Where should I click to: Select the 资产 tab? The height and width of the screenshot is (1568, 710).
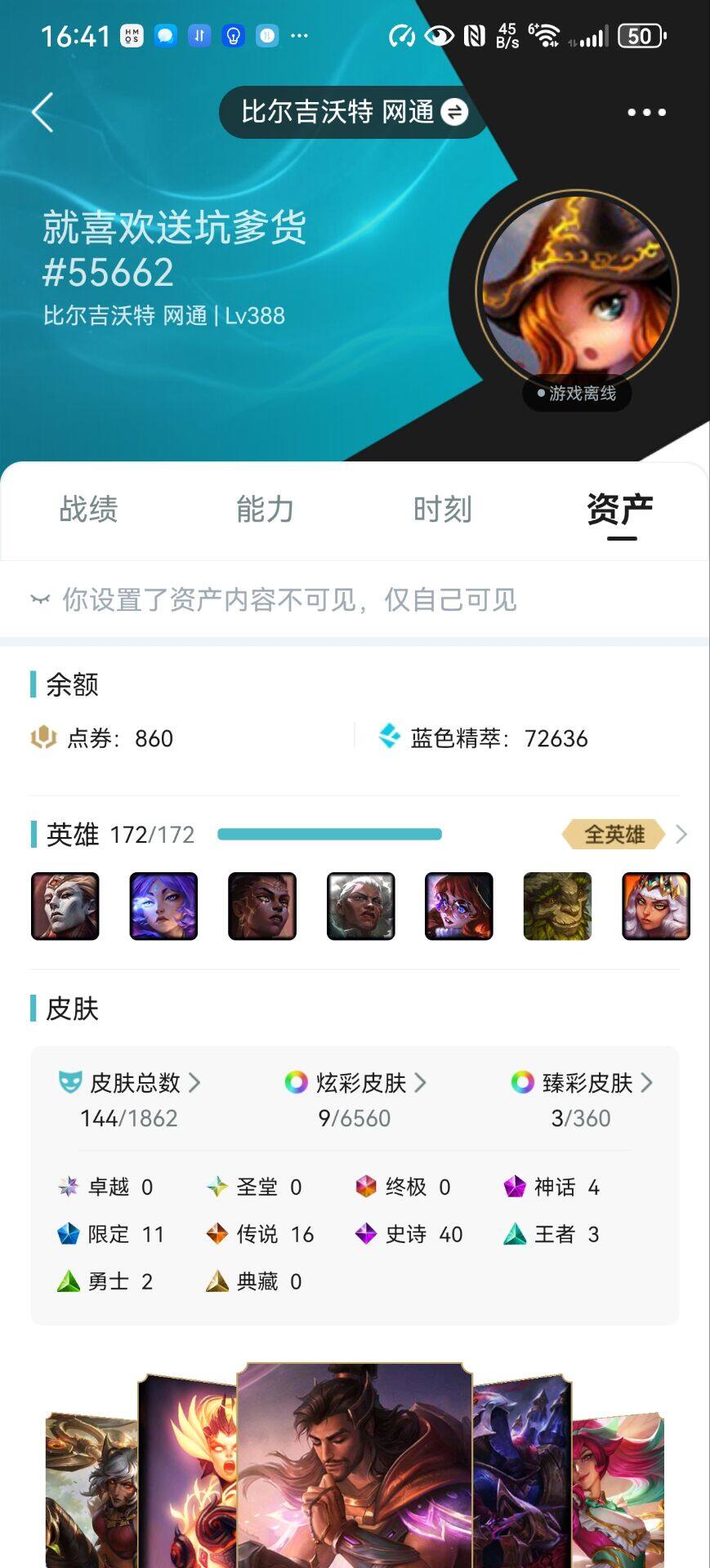[x=620, y=510]
